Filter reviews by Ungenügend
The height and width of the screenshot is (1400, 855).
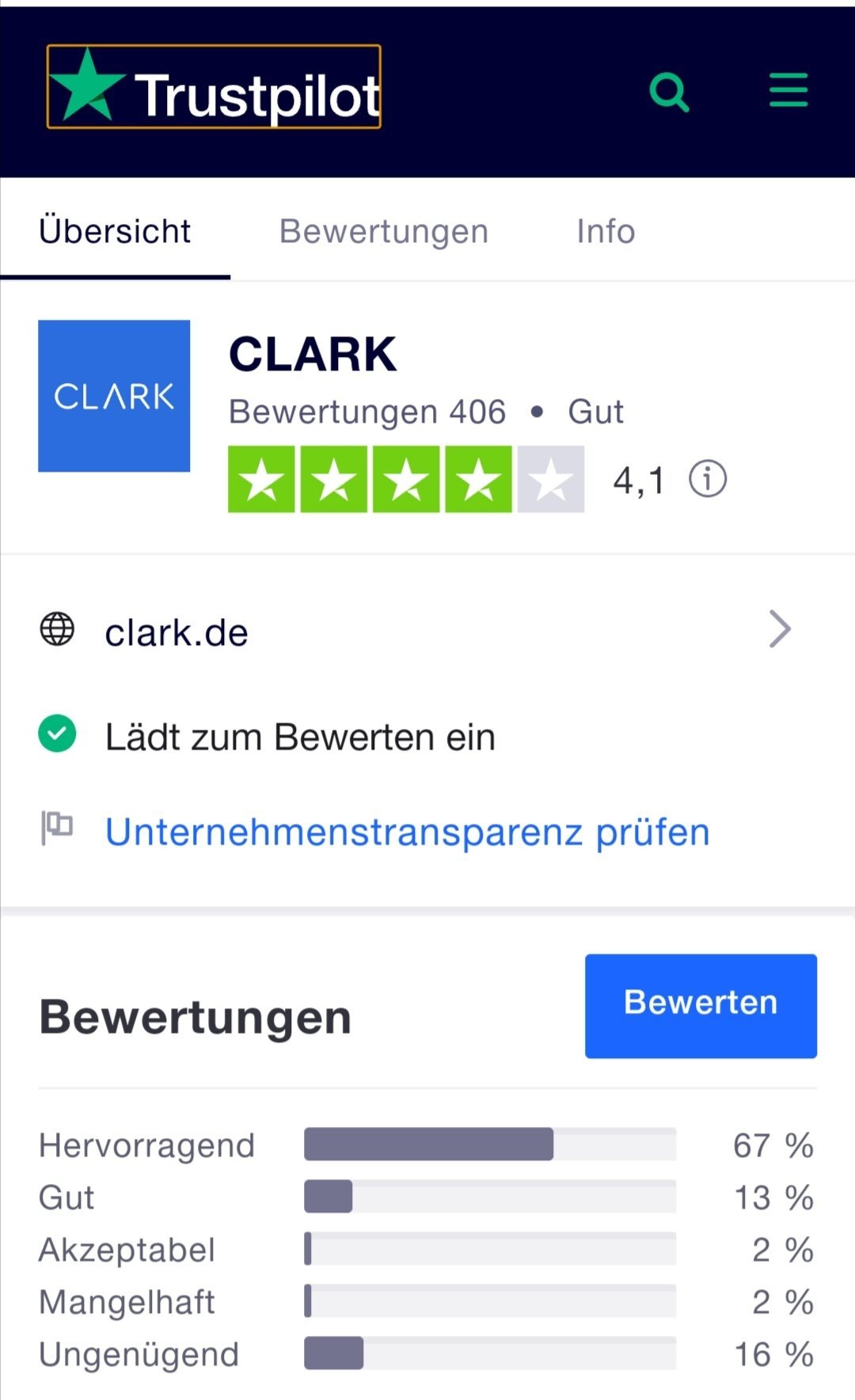pyautogui.click(x=427, y=1353)
